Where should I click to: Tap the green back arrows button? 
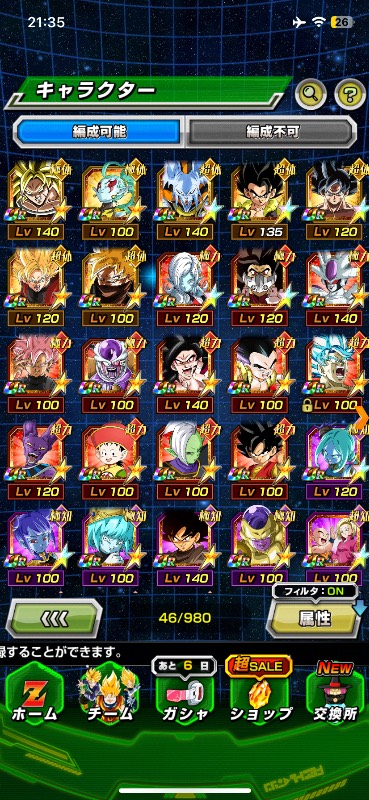[54, 618]
